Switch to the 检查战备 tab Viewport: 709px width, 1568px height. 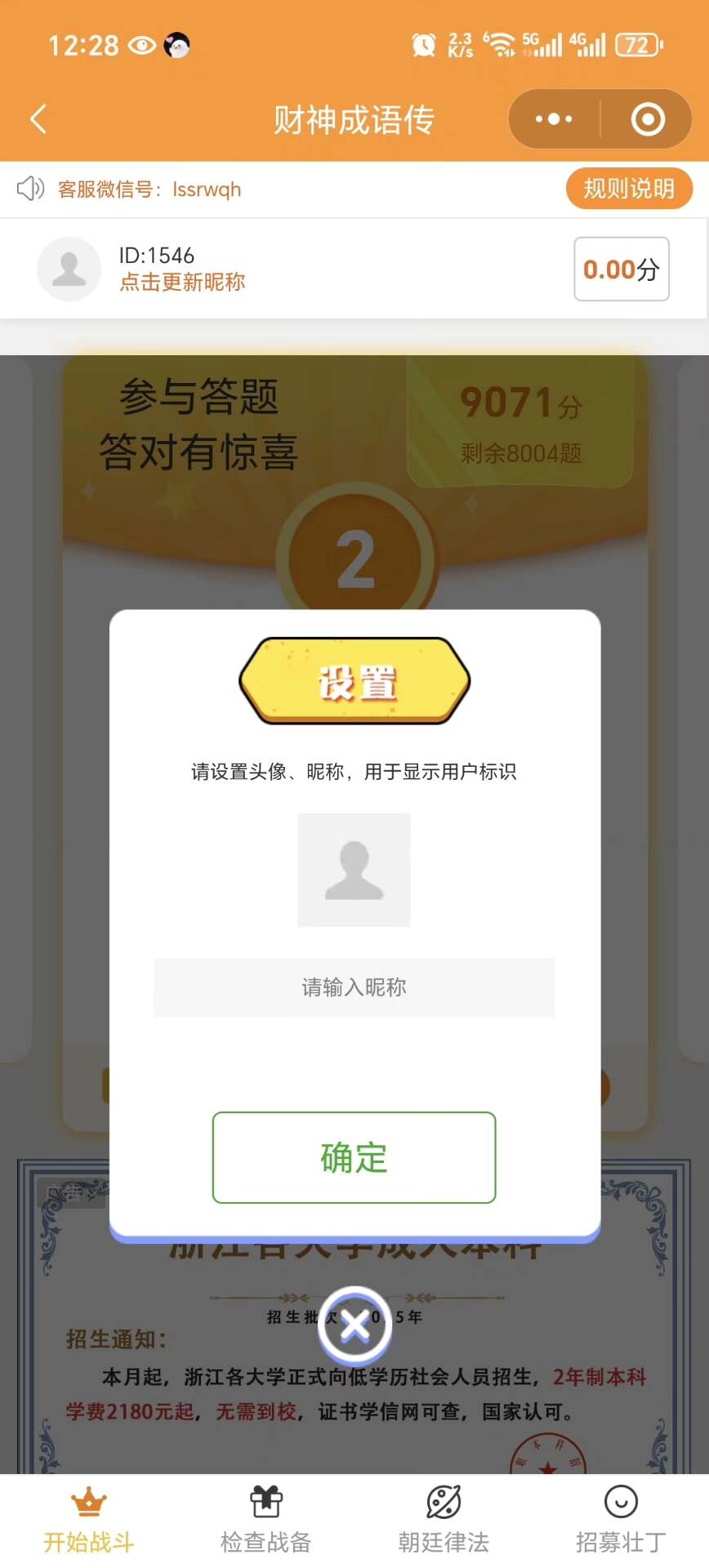pyautogui.click(x=265, y=1521)
